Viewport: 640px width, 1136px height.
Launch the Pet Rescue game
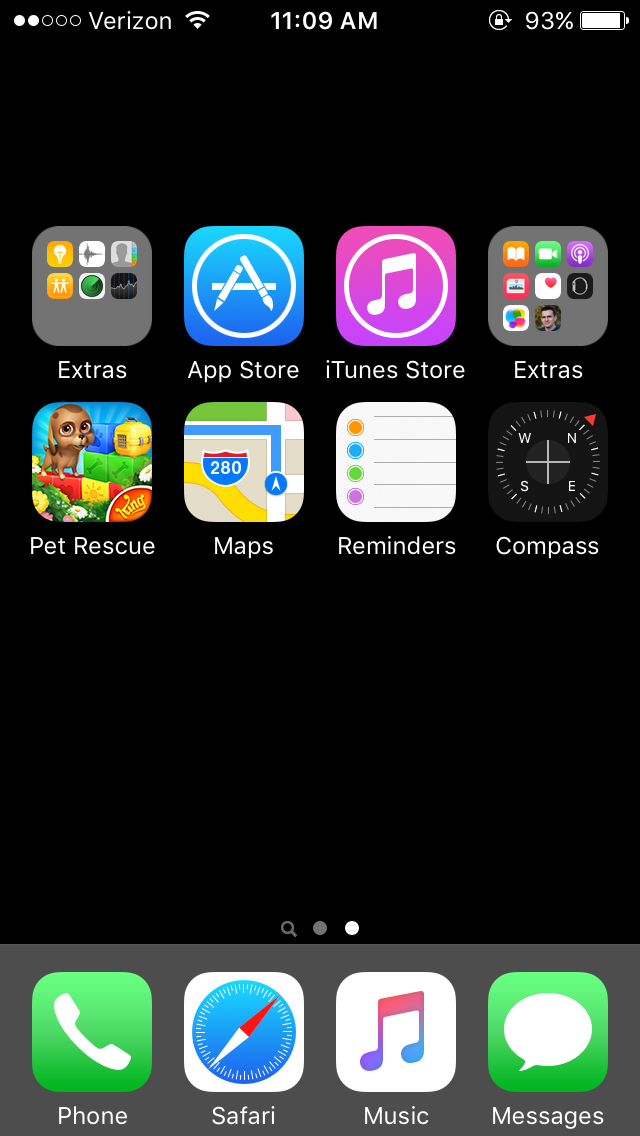click(92, 462)
